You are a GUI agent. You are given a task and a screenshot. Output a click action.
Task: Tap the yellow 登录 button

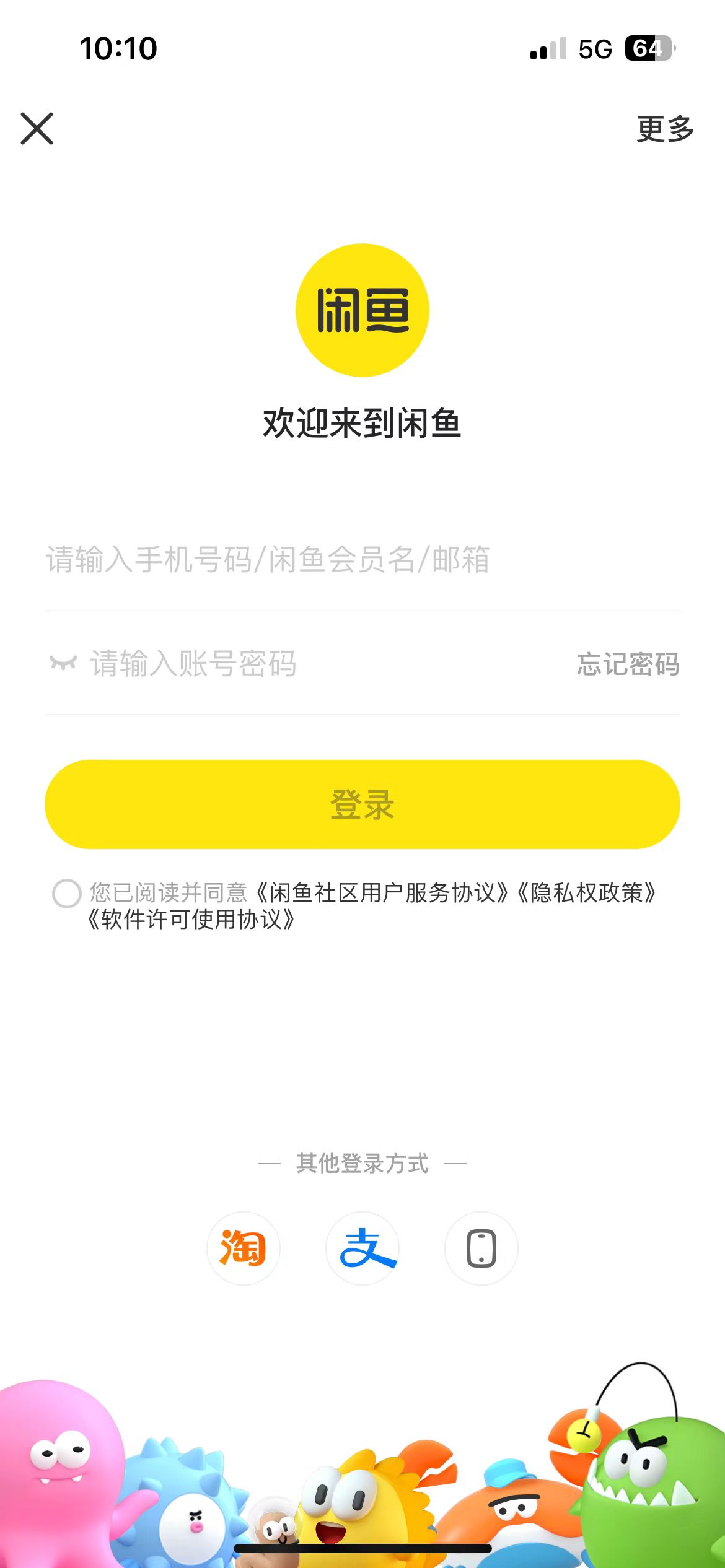pyautogui.click(x=362, y=804)
